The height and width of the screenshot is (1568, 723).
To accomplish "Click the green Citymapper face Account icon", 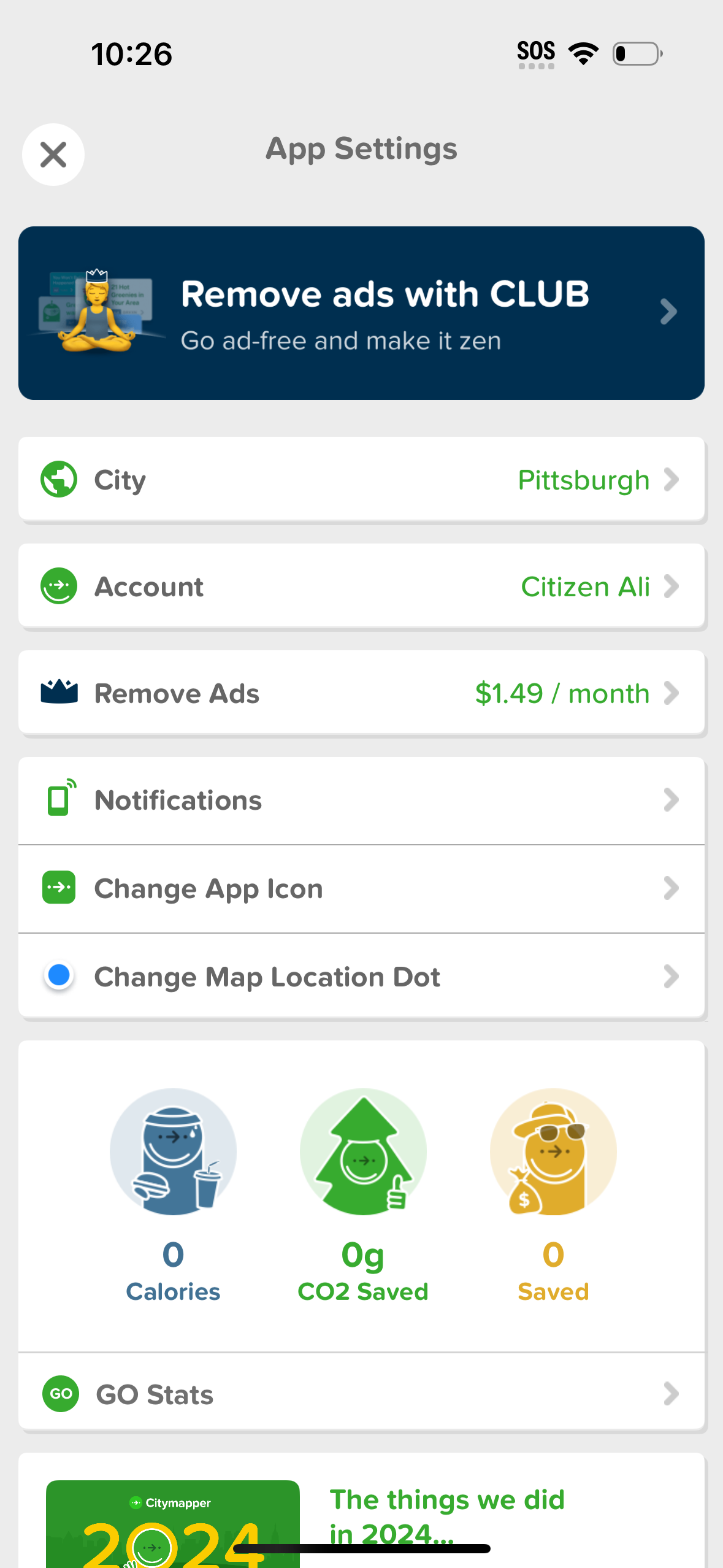I will (x=59, y=586).
